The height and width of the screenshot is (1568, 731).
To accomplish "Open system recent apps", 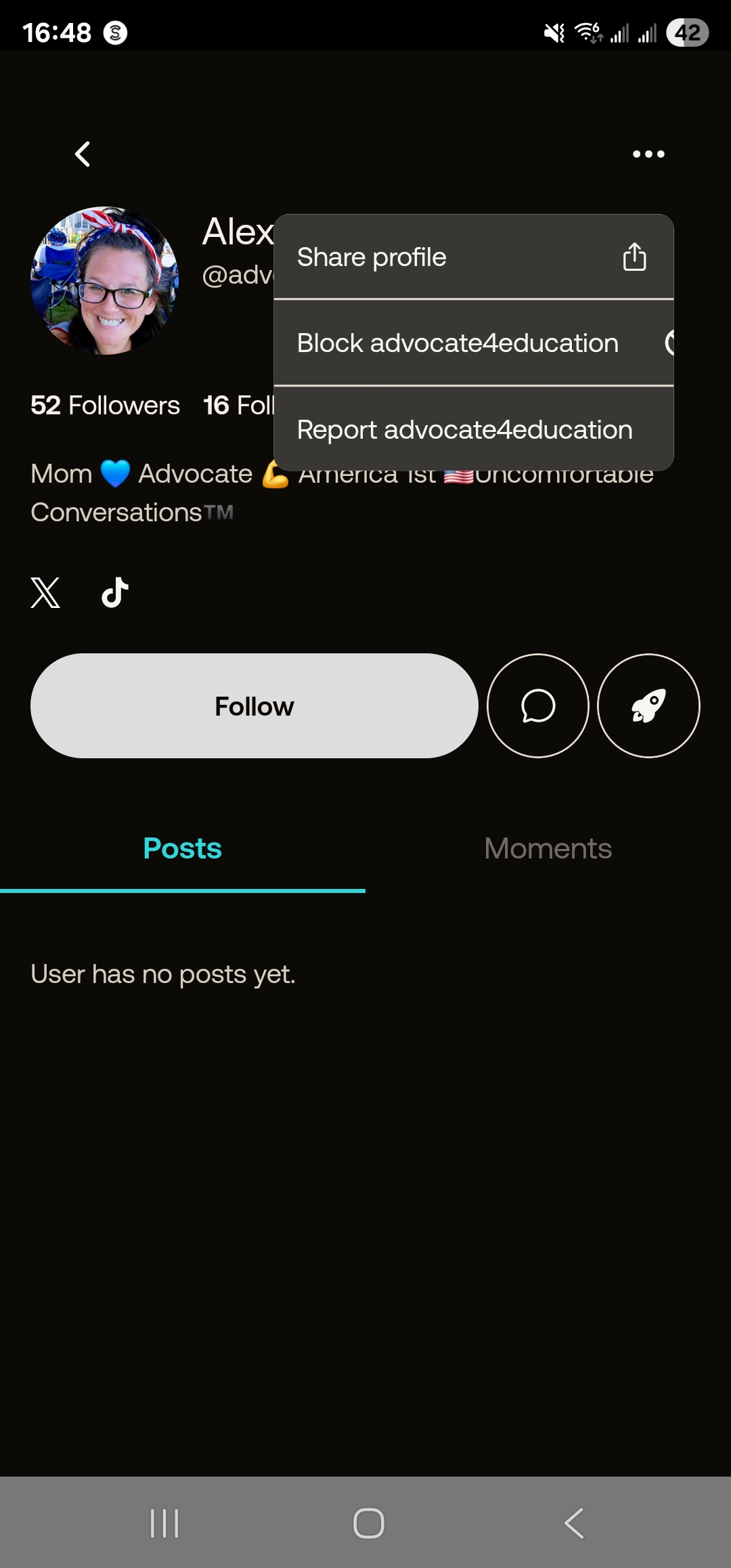I will click(x=164, y=1523).
